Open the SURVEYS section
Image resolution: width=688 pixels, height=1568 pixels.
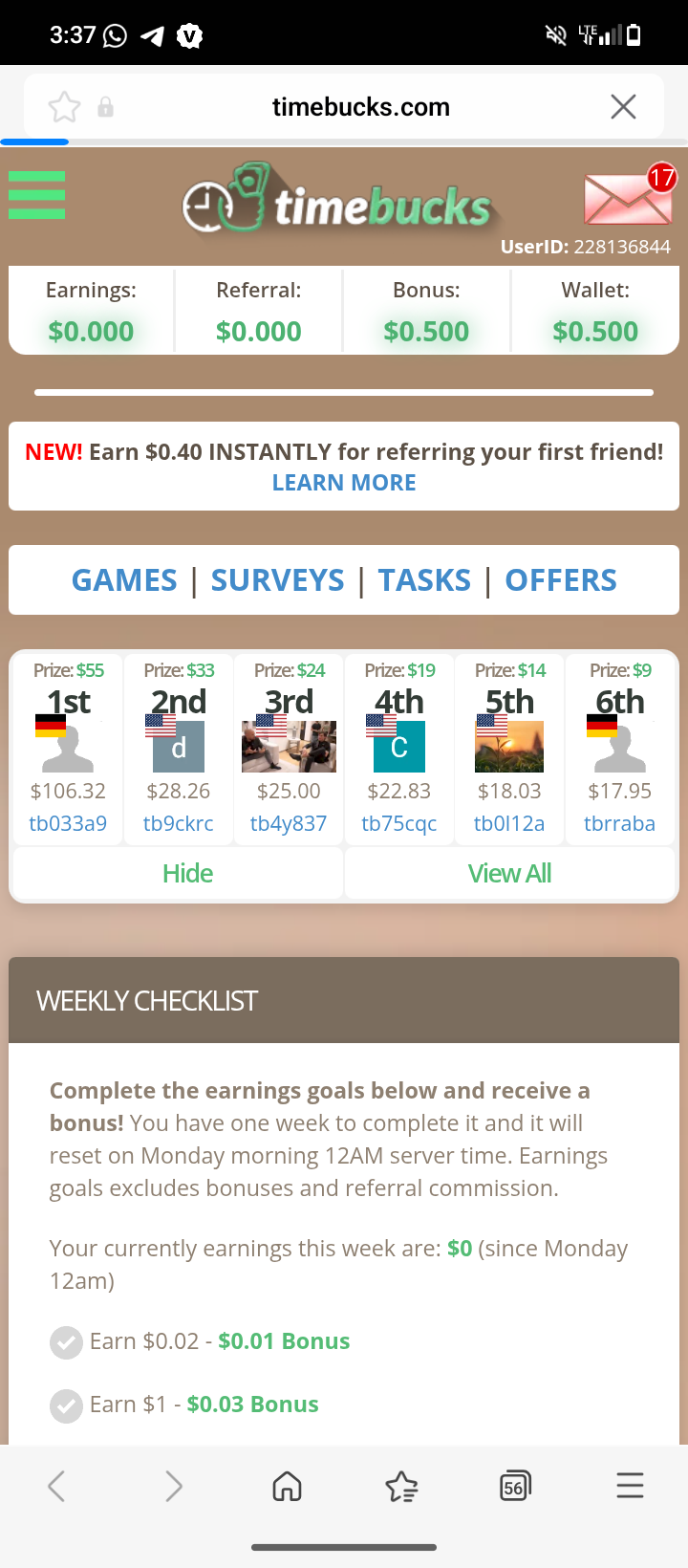tap(277, 580)
